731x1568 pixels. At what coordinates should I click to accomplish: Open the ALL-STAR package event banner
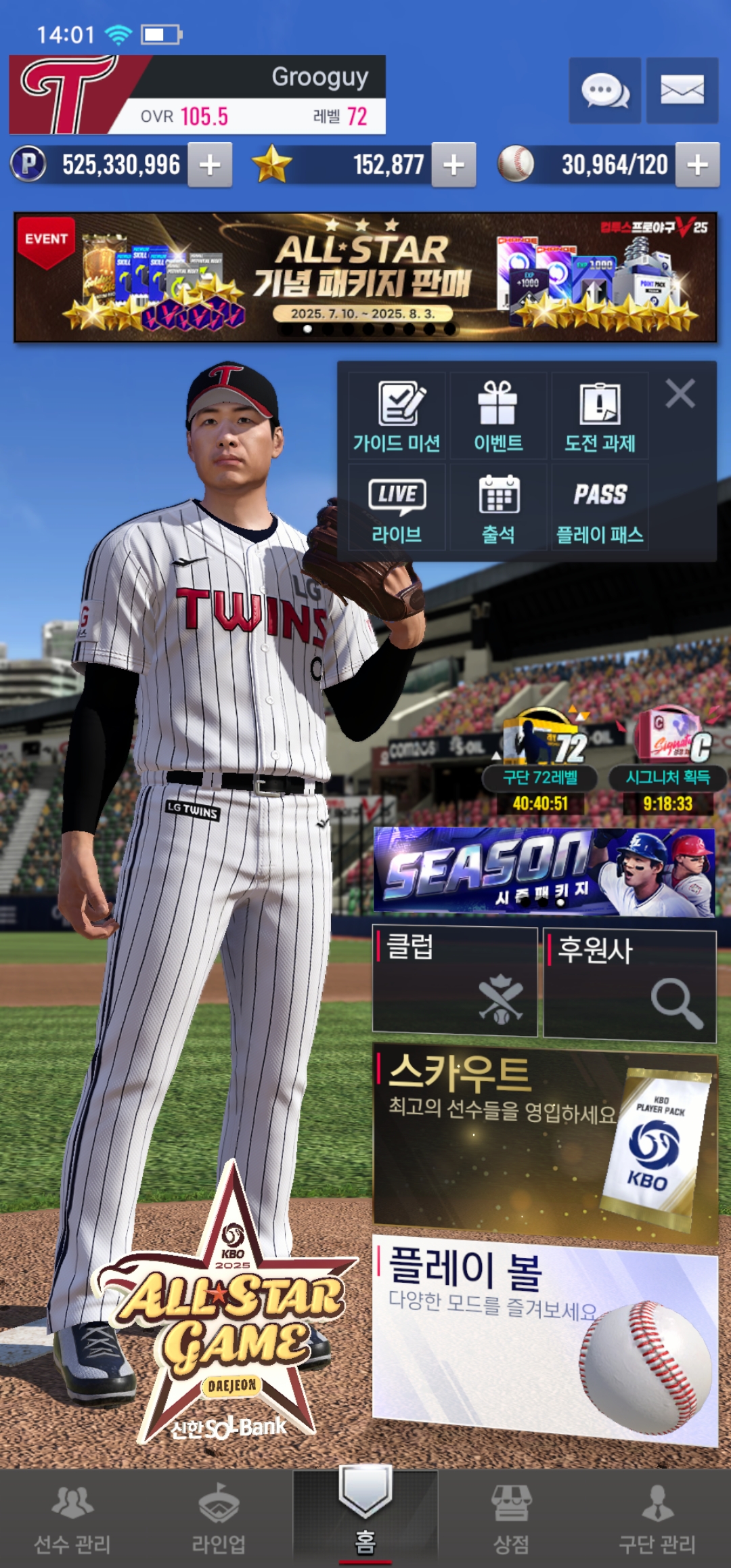point(365,278)
